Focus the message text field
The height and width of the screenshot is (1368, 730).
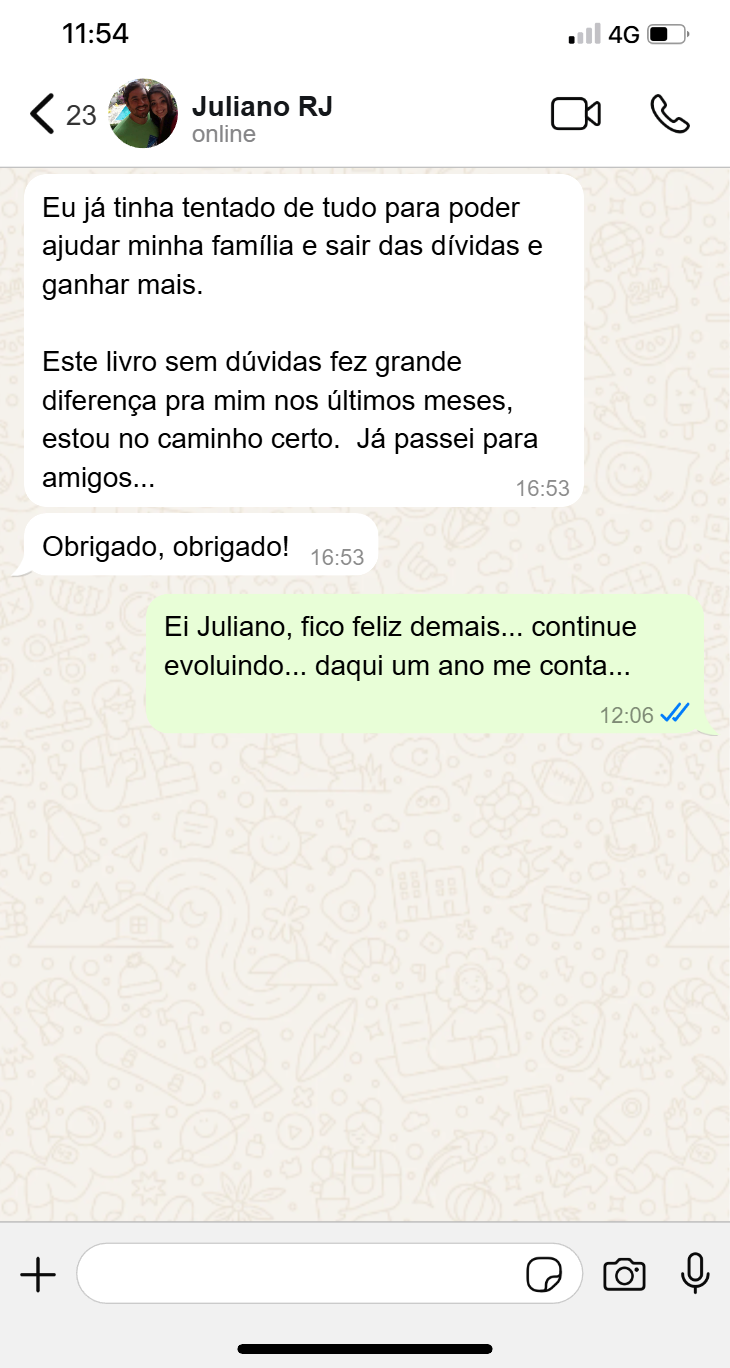click(300, 1274)
